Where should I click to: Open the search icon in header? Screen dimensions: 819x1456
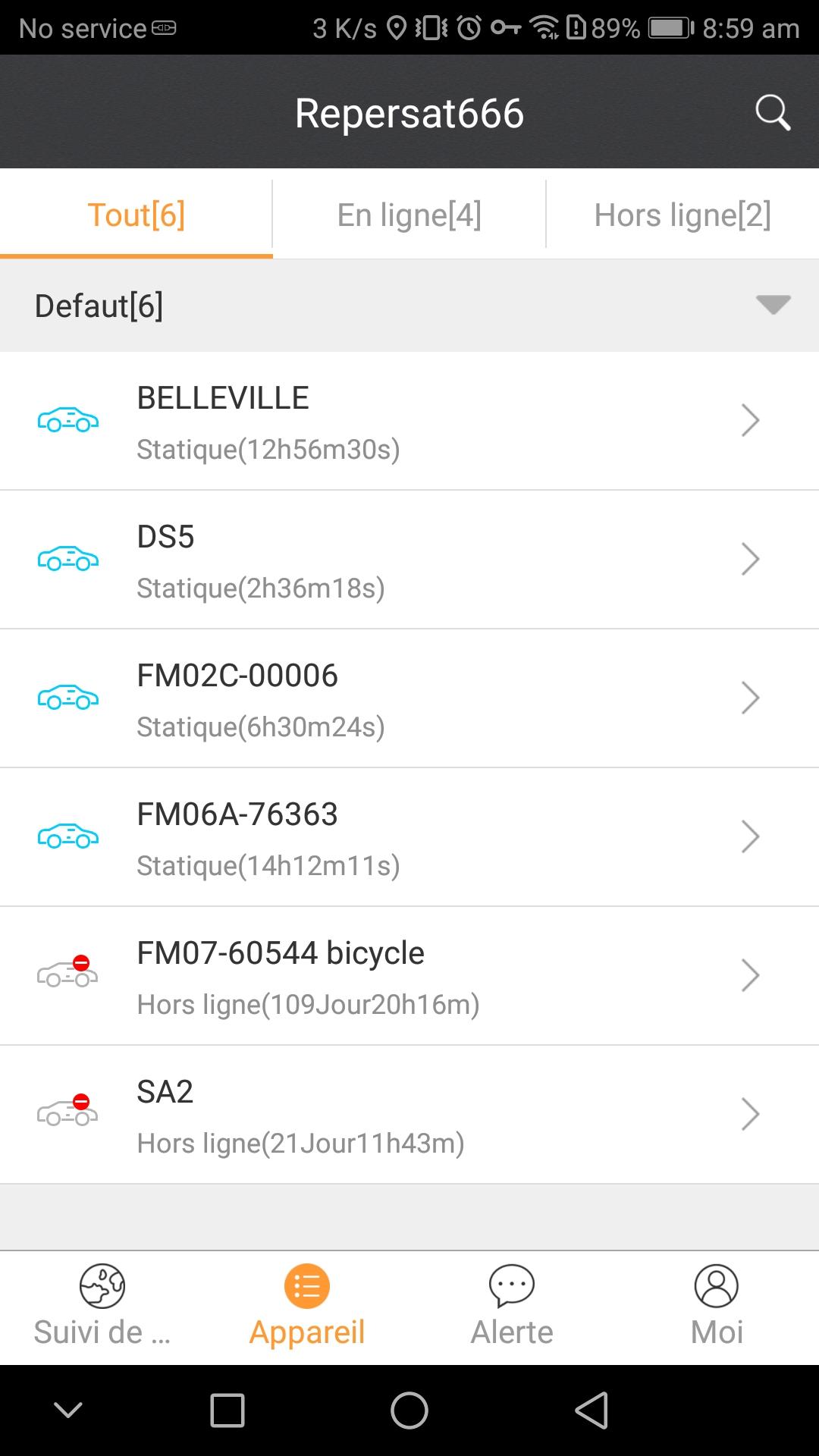click(773, 113)
